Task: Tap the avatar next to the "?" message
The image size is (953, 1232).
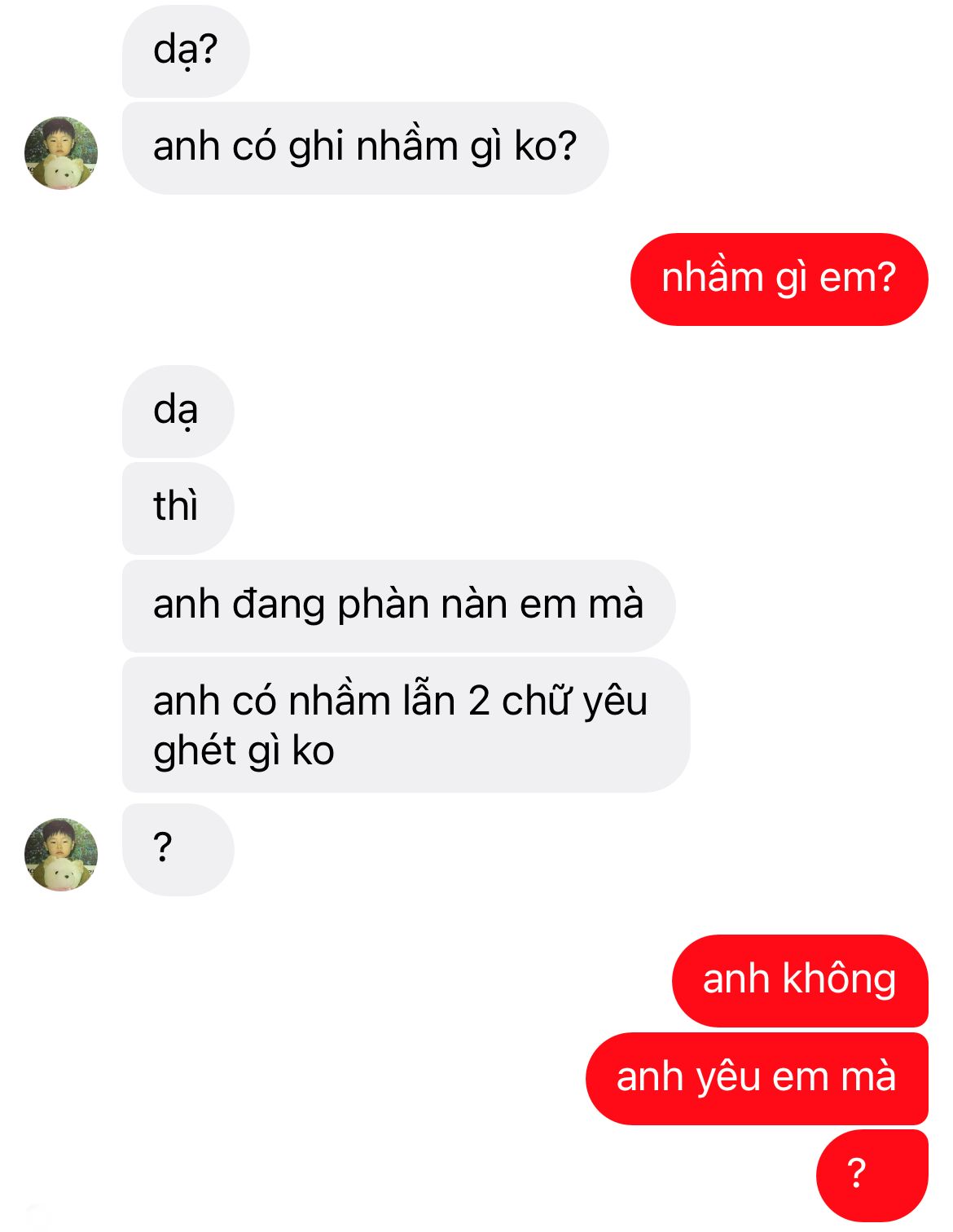Action: point(61,854)
